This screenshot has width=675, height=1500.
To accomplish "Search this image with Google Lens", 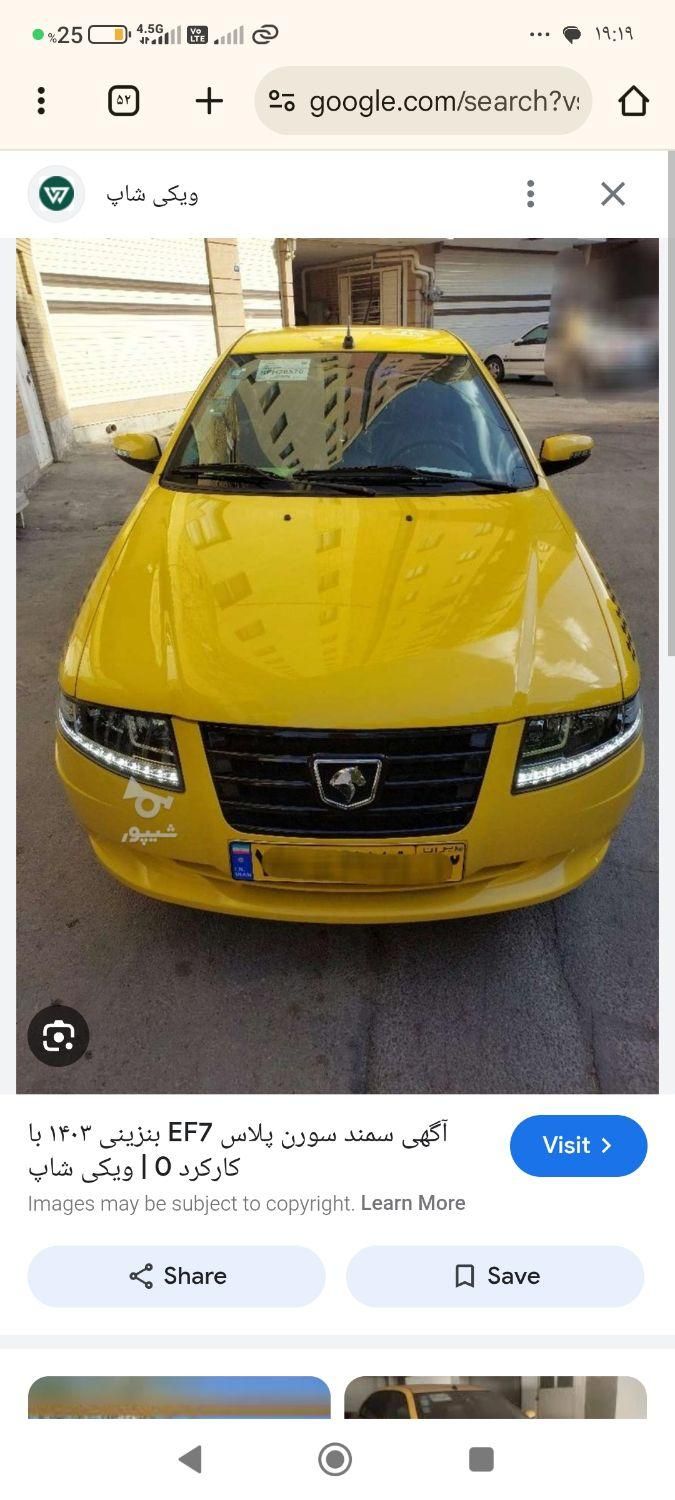I will pyautogui.click(x=58, y=1036).
